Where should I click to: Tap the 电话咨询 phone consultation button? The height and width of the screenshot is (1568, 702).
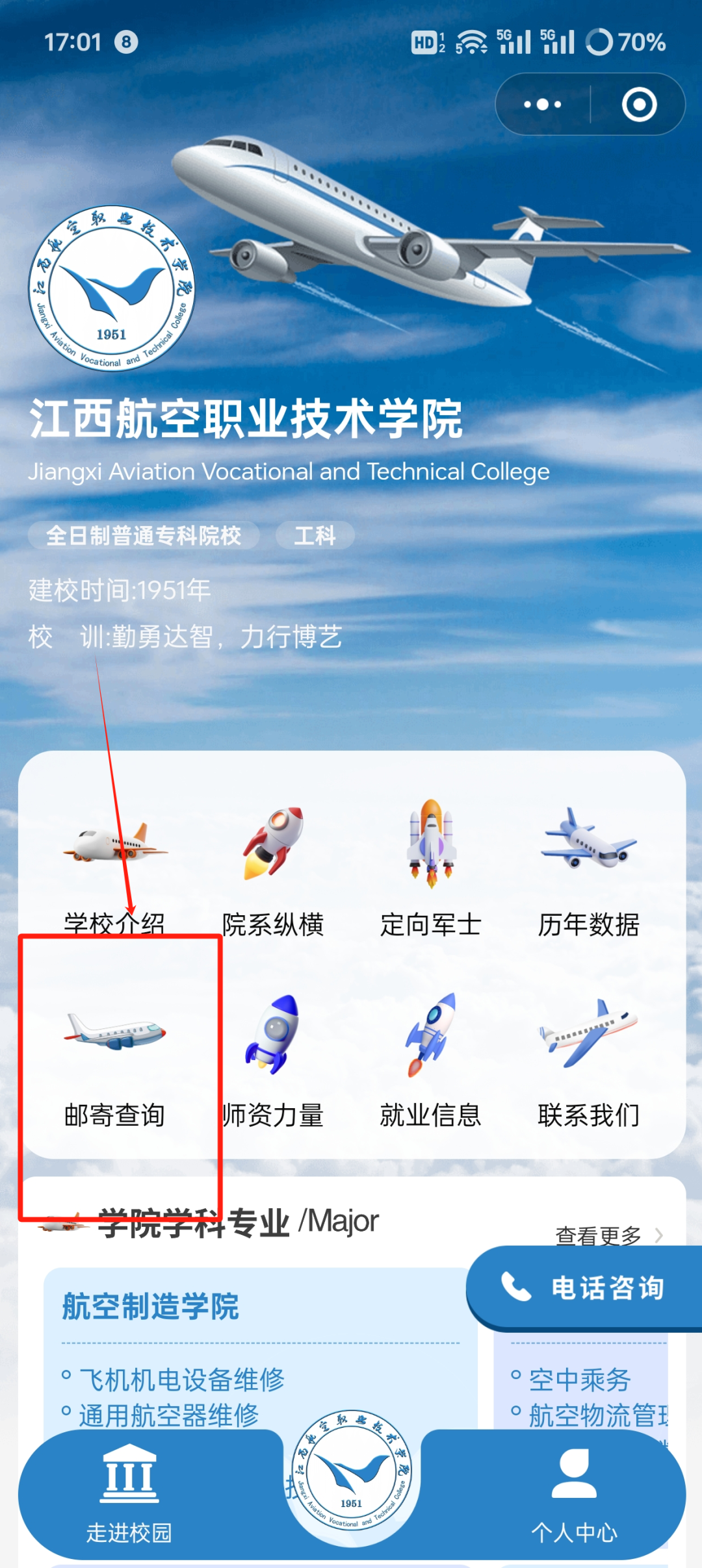pyautogui.click(x=585, y=1287)
